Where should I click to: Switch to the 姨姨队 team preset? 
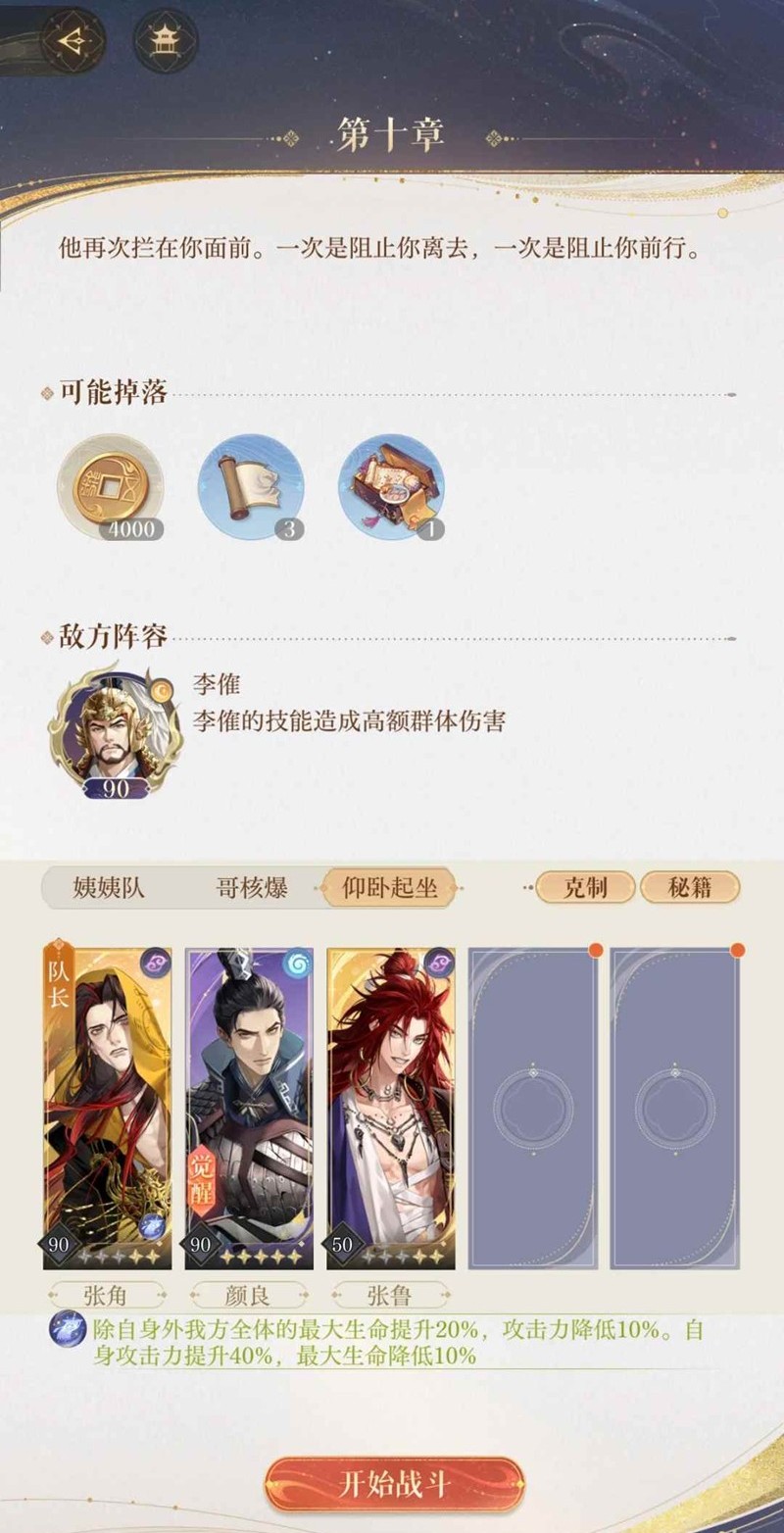tap(108, 888)
